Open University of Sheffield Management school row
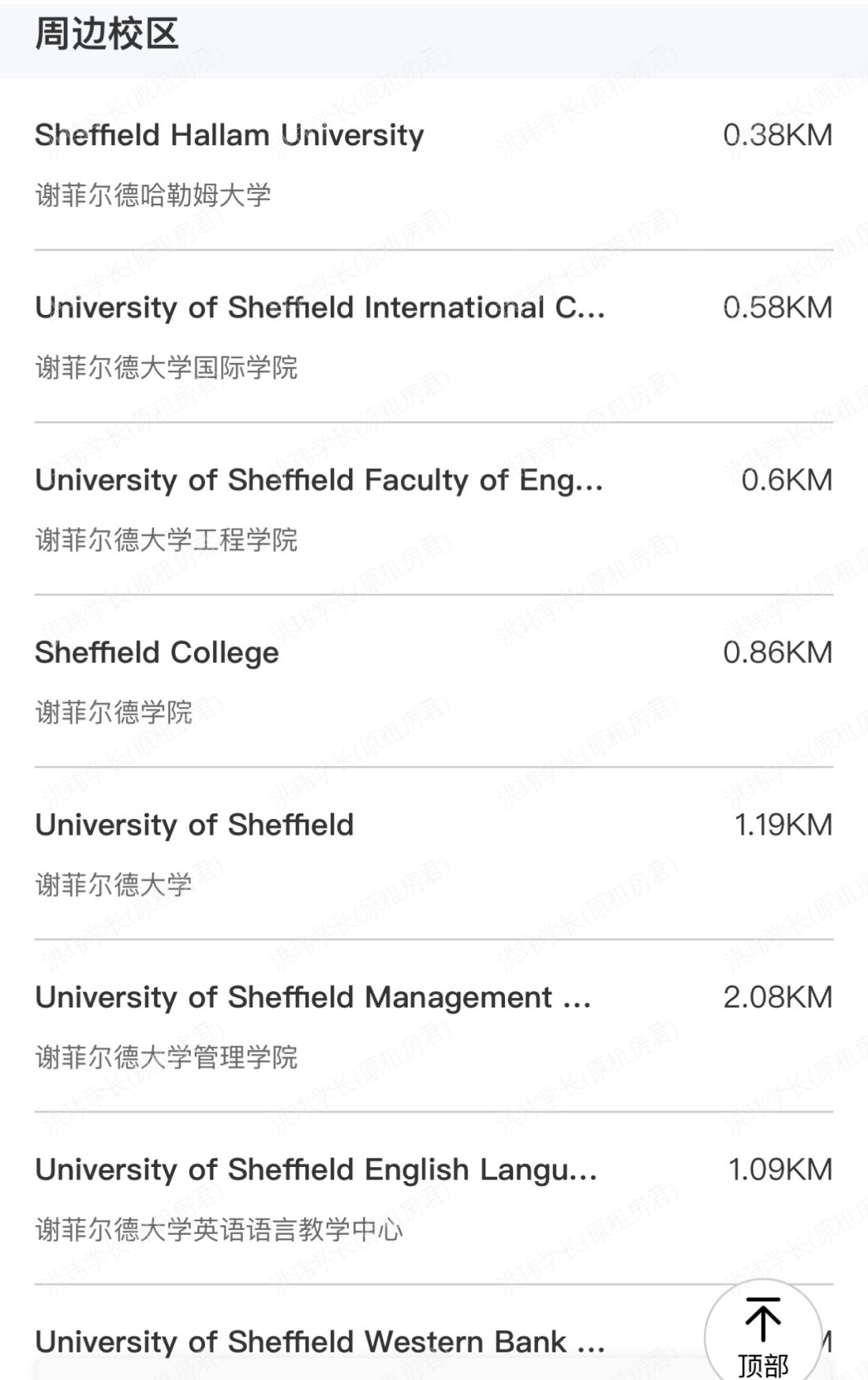868x1380 pixels. pyautogui.click(x=432, y=1026)
